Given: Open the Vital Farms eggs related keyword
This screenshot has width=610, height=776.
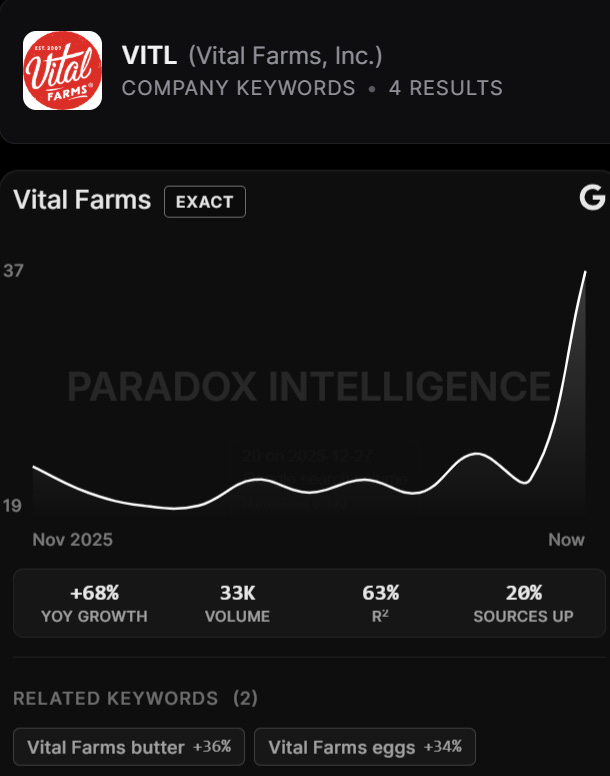Looking at the screenshot, I should pyautogui.click(x=365, y=747).
